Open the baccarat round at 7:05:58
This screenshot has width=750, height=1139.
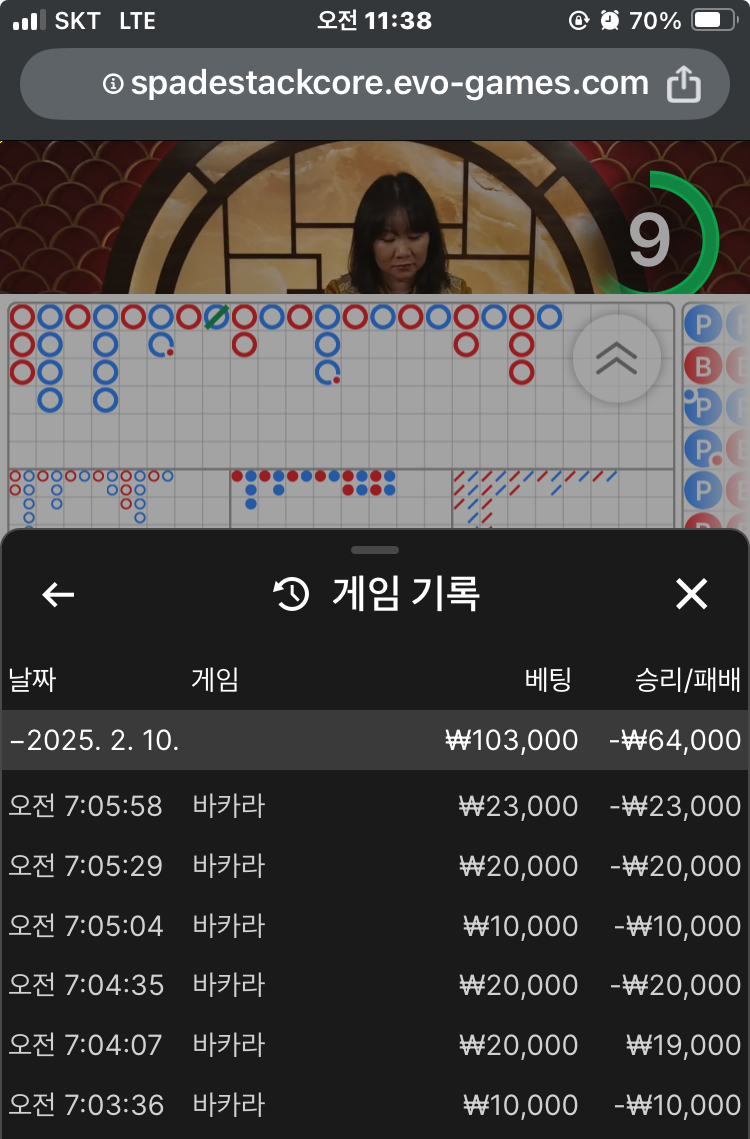375,806
